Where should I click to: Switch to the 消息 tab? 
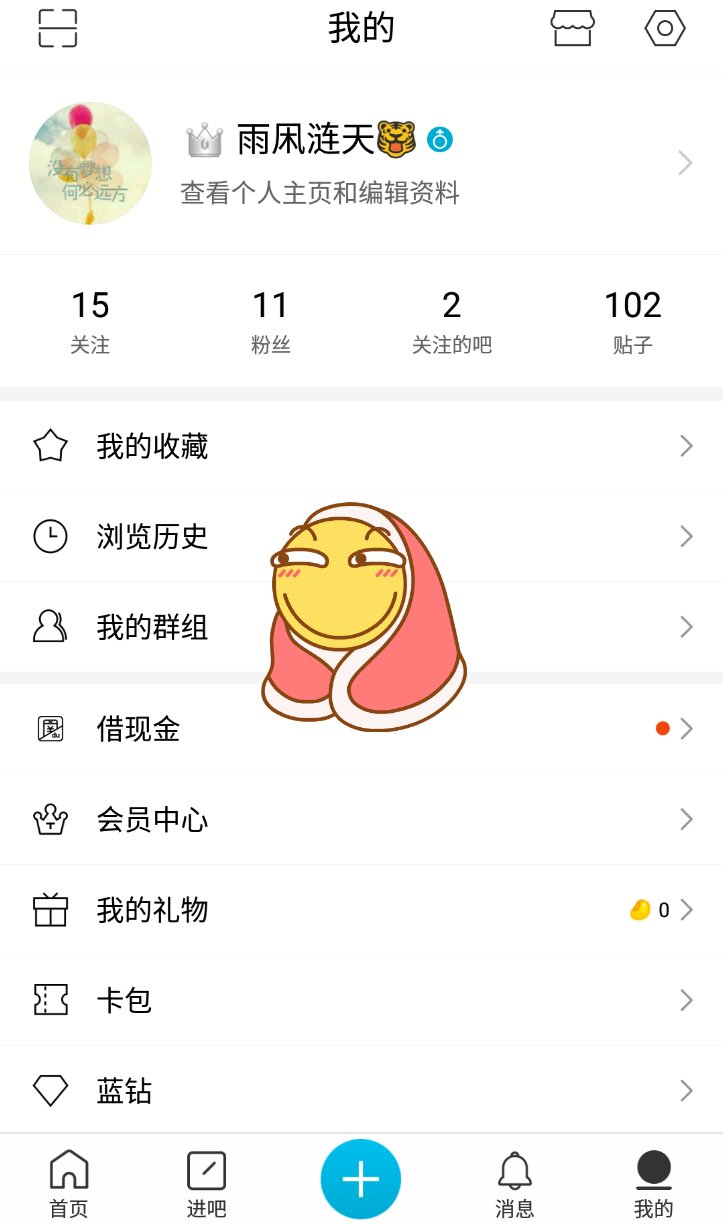[x=515, y=1183]
